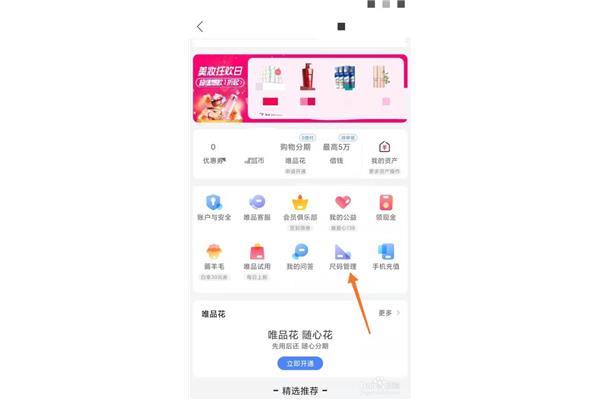The image size is (600, 400).
Task: Open 我的资产 assets page
Action: click(385, 153)
